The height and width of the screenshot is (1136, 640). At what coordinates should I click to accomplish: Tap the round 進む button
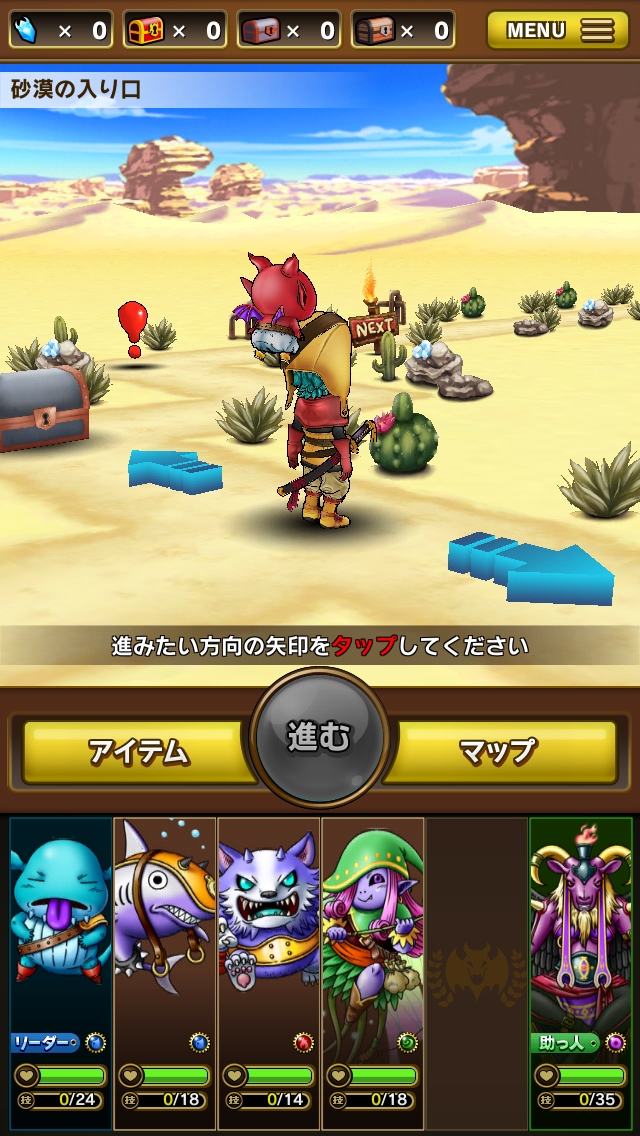tap(319, 738)
